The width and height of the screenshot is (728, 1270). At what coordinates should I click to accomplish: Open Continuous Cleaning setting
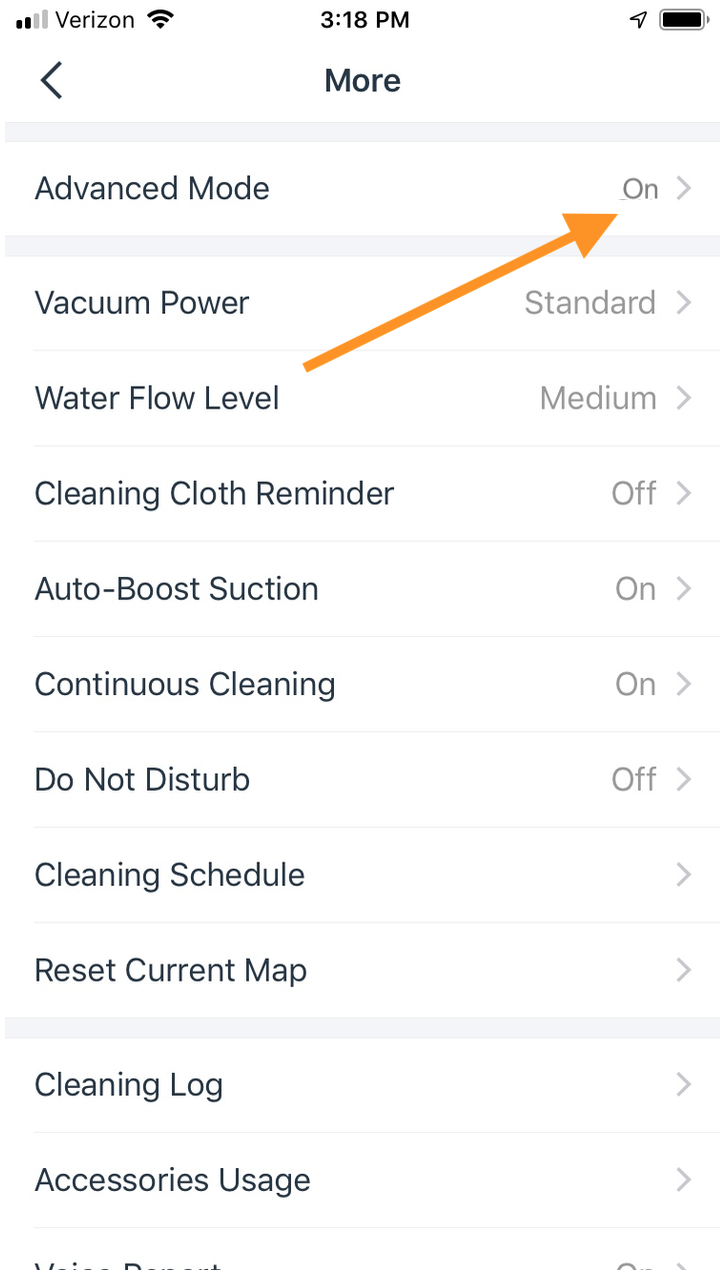click(x=362, y=684)
